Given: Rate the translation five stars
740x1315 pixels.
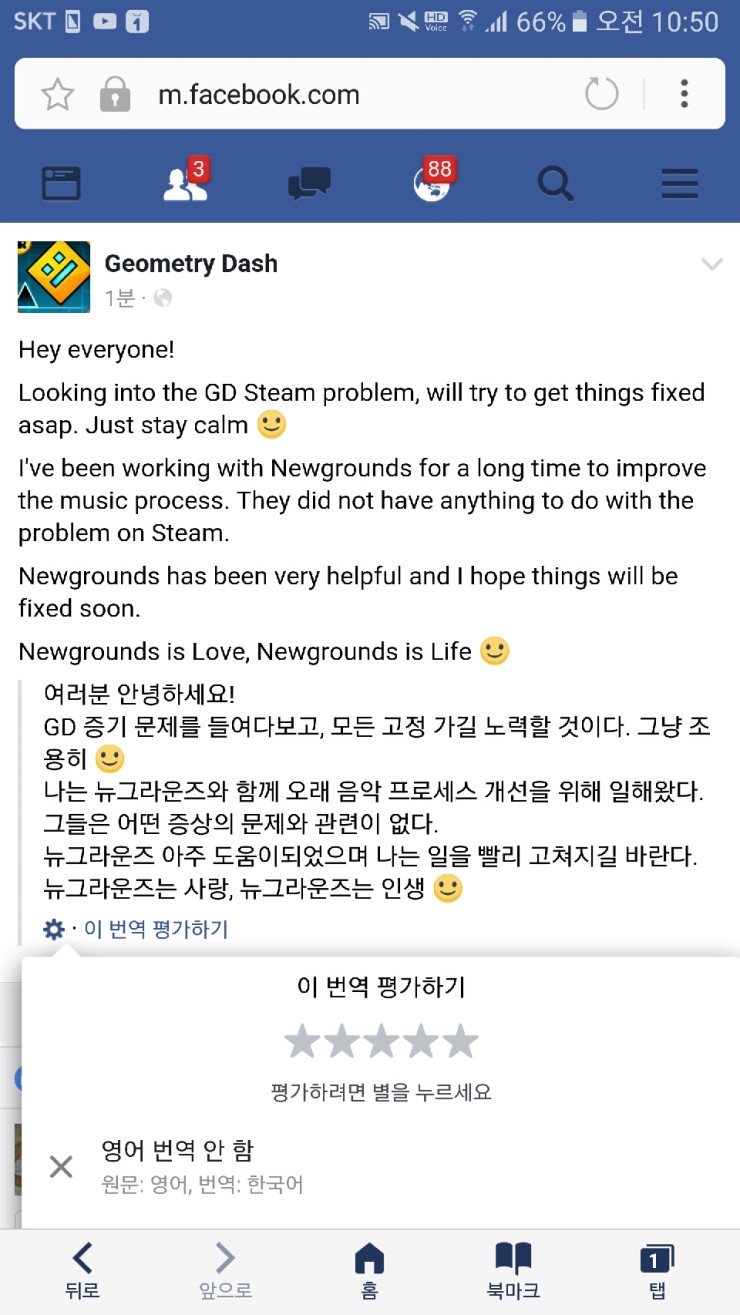Looking at the screenshot, I should coord(461,1041).
